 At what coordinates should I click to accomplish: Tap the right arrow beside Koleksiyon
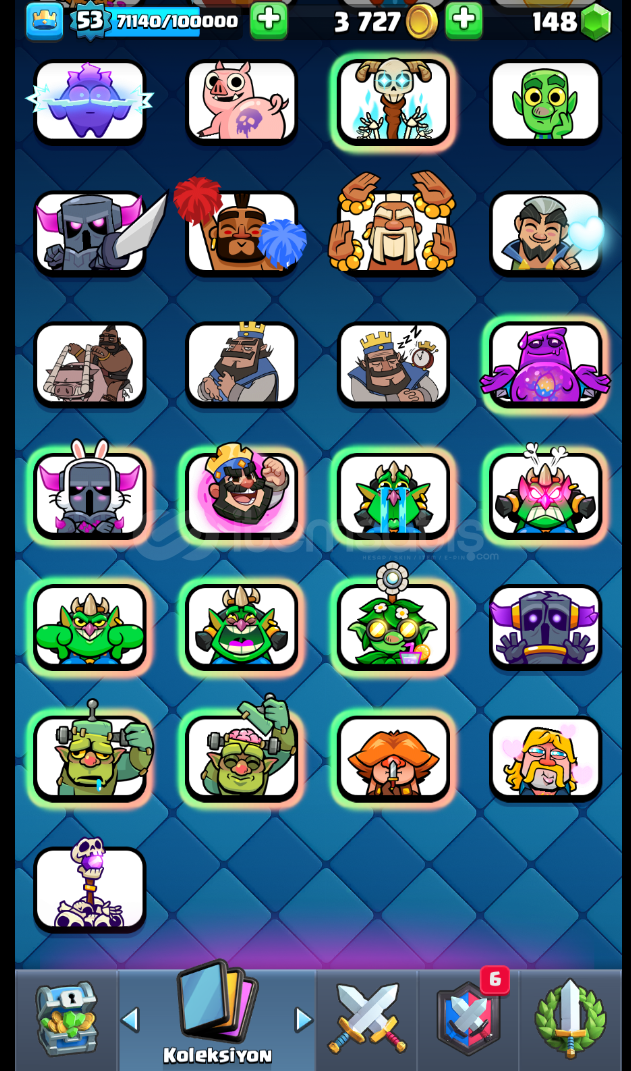304,1020
